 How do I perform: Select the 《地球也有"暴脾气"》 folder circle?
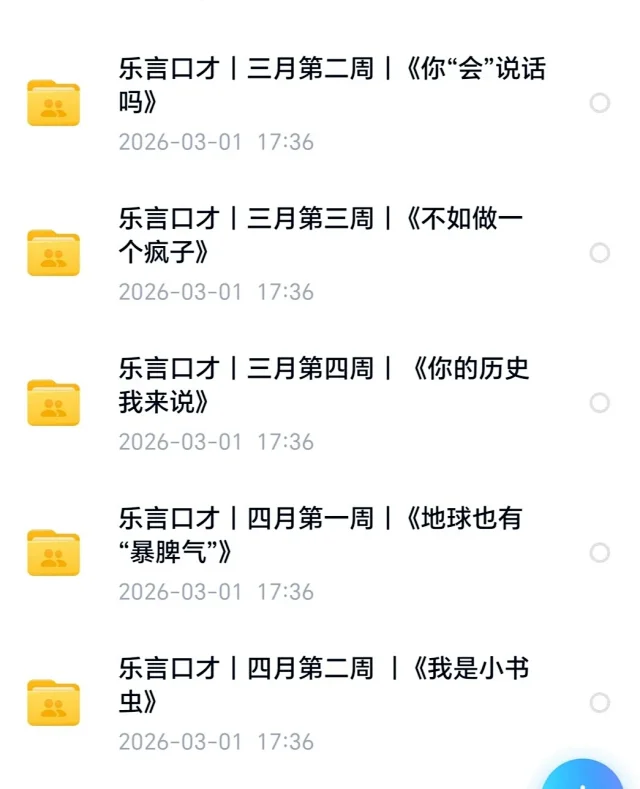599,553
